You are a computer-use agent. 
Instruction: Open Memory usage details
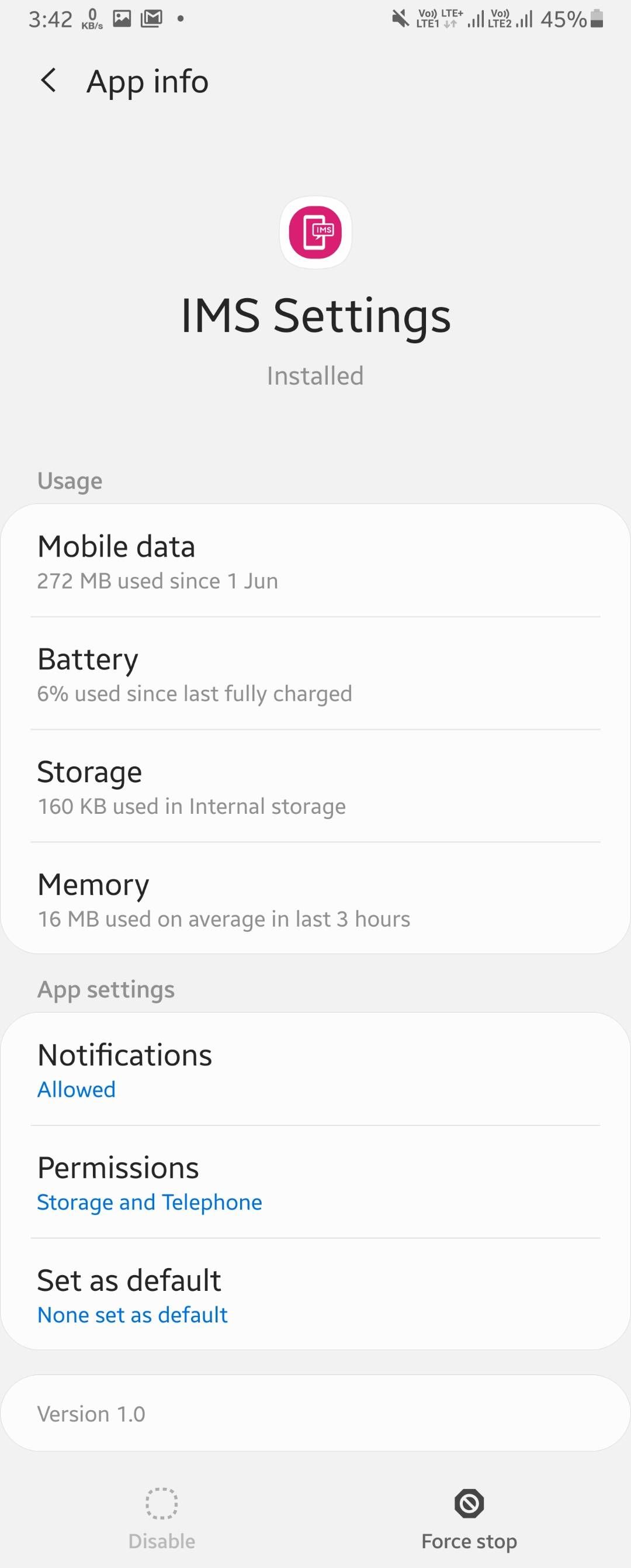[315, 899]
